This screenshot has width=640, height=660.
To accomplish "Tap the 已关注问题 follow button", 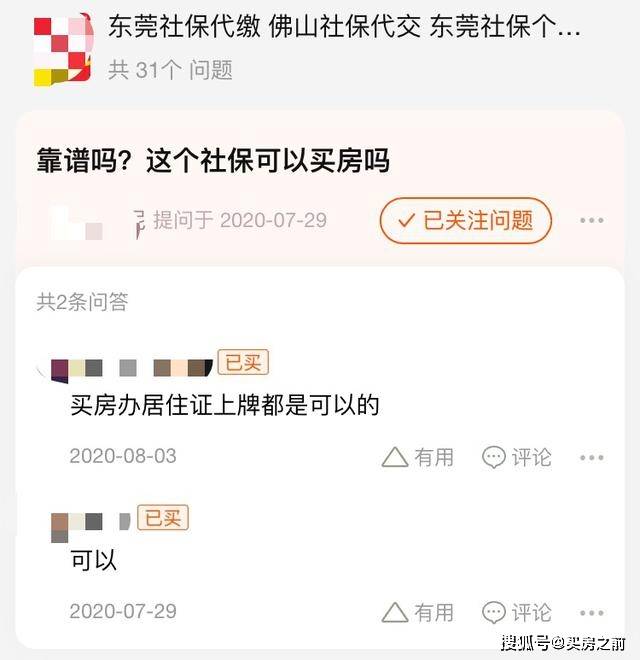I will point(465,221).
